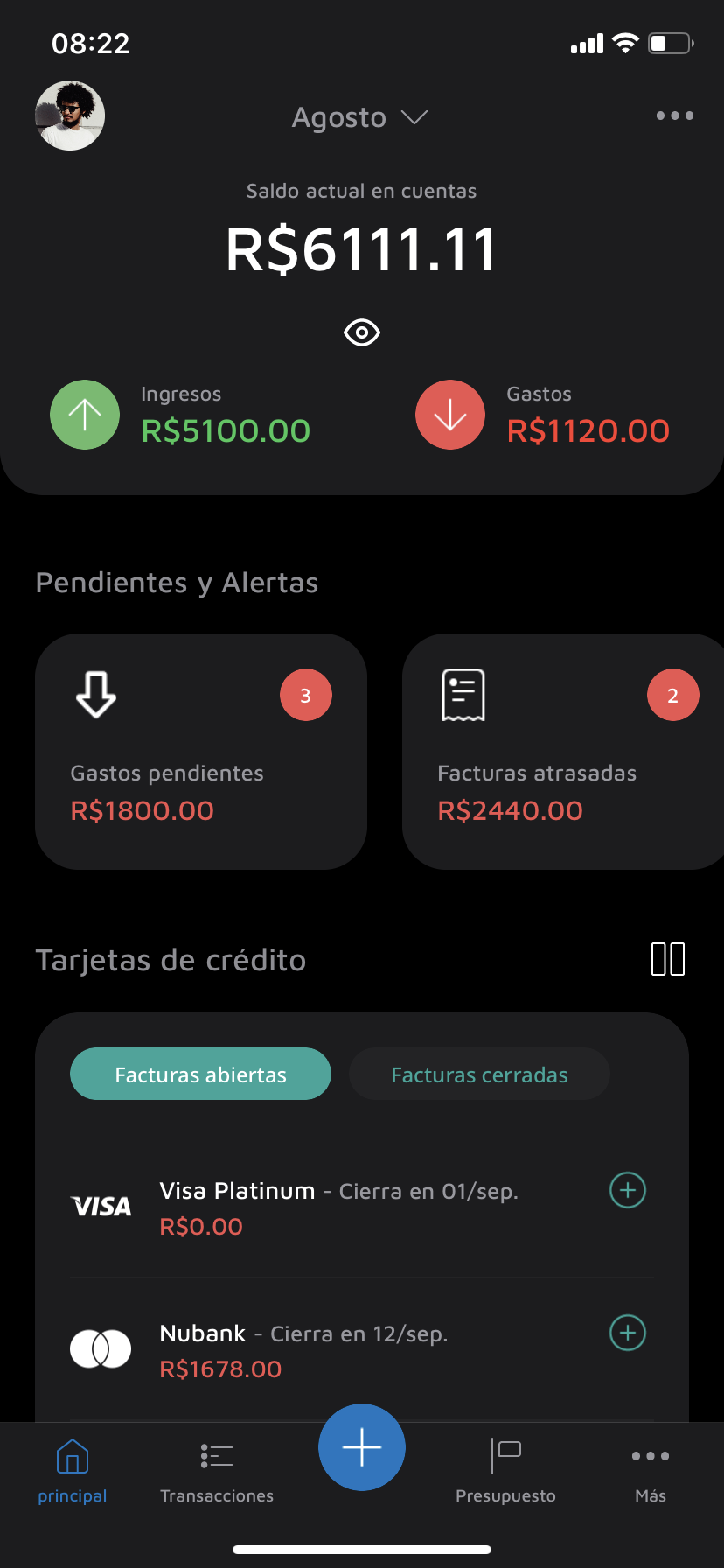Open the Gastos pendientes card
Image resolution: width=724 pixels, height=1568 pixels.
coord(201,751)
